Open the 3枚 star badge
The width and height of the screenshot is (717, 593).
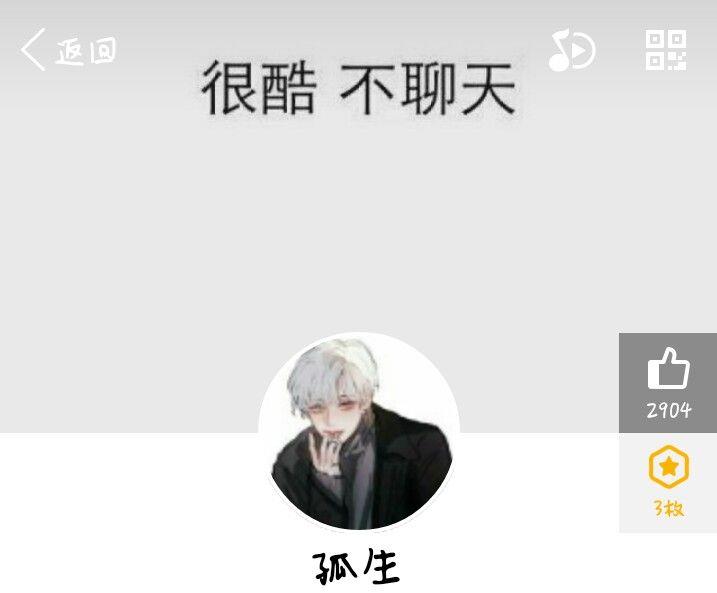[668, 482]
